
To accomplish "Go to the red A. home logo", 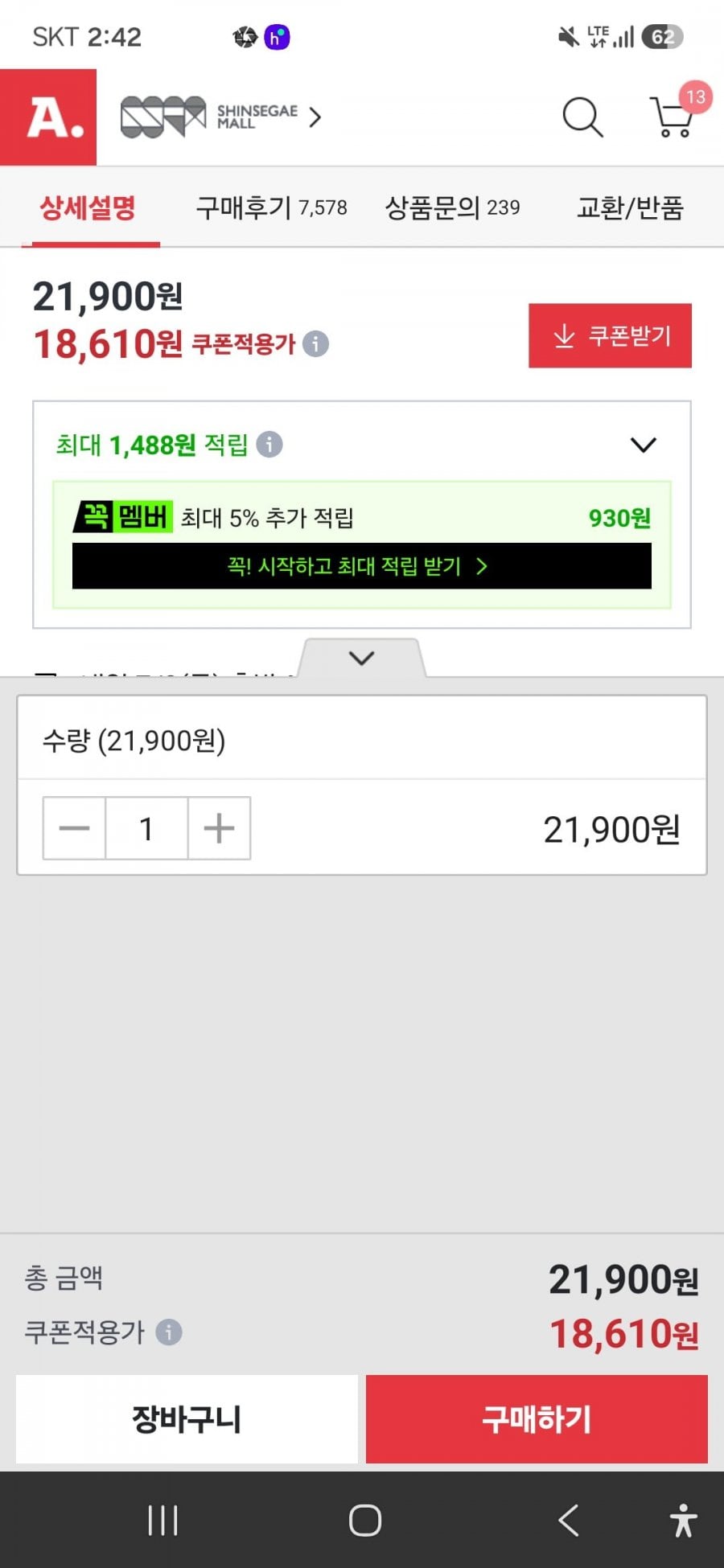I will [48, 117].
